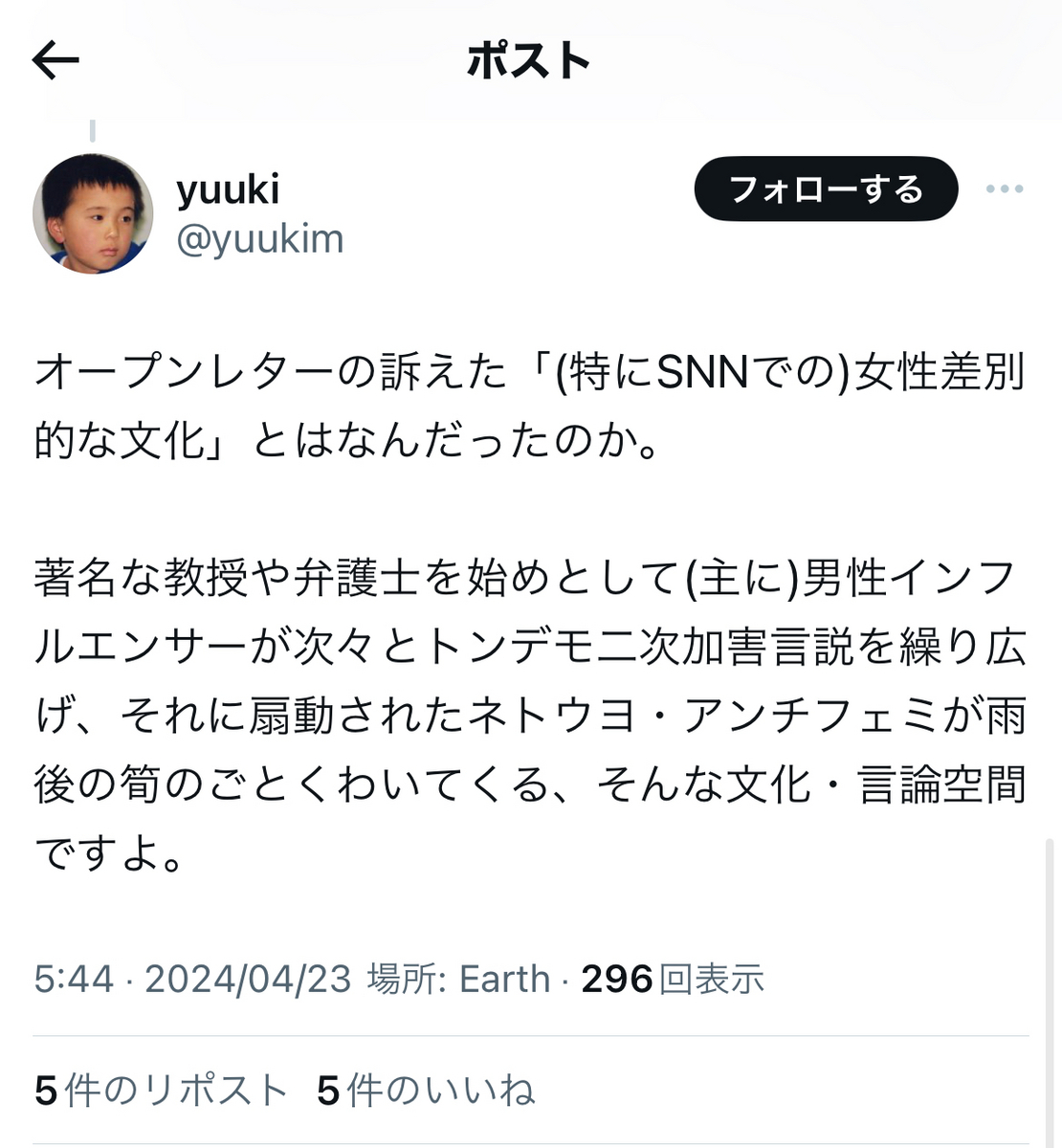Go back using the arrow icon
The width and height of the screenshot is (1062, 1148).
pos(55,61)
